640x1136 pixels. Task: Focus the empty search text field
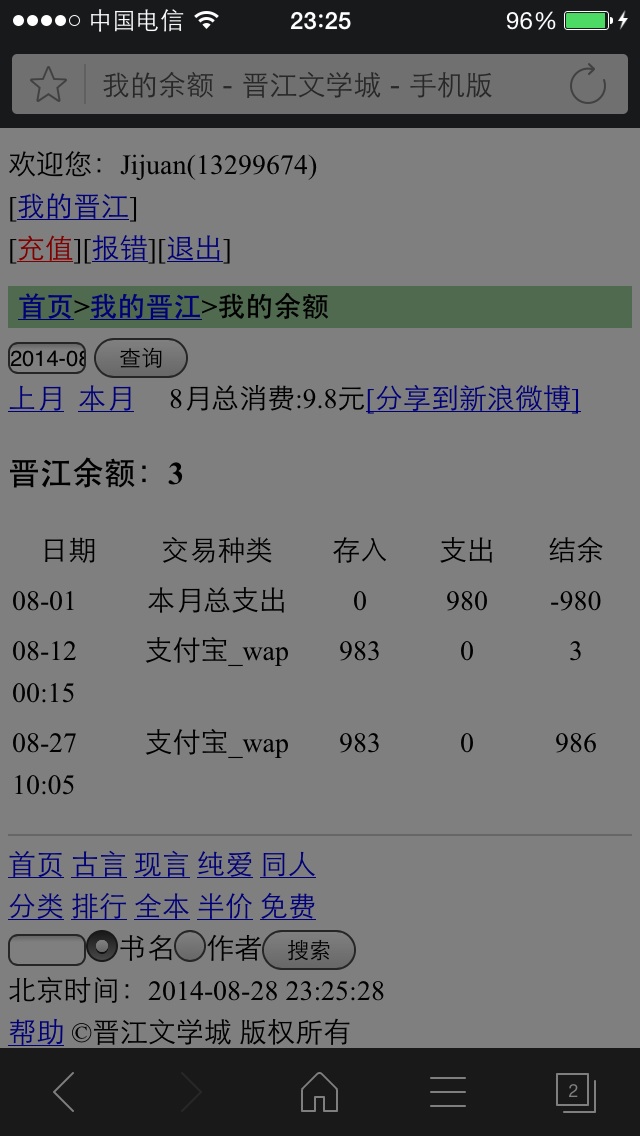pos(47,950)
